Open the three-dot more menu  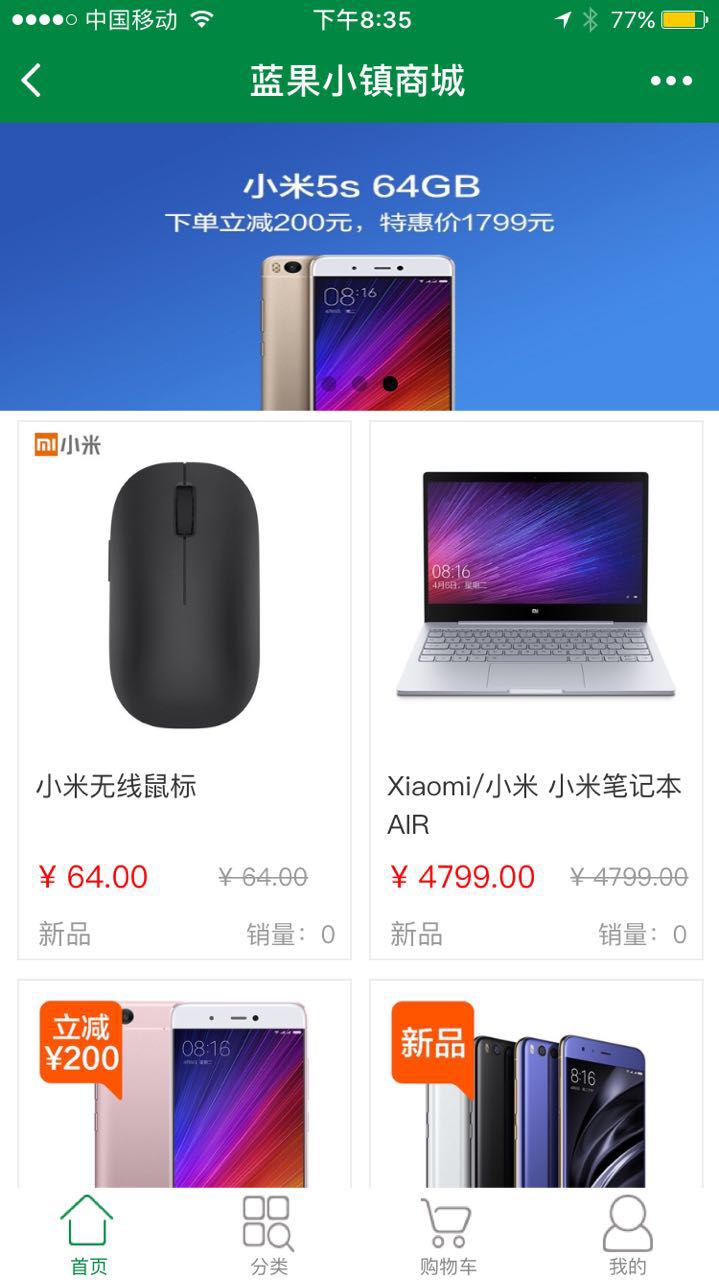click(x=671, y=81)
